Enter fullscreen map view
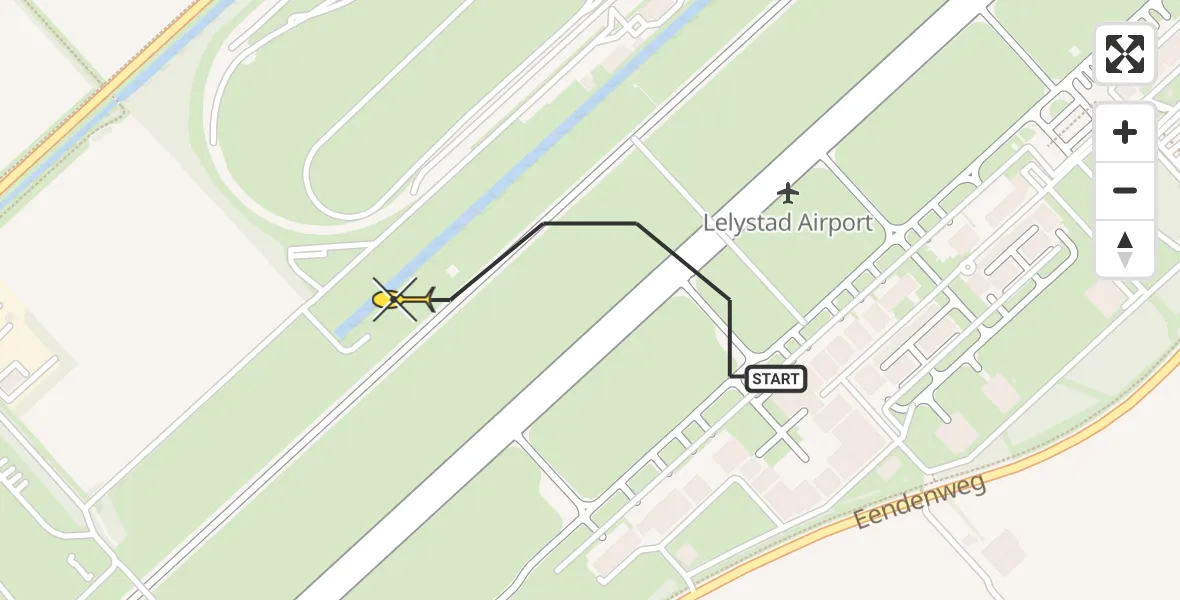The width and height of the screenshot is (1180, 600). [x=1125, y=54]
